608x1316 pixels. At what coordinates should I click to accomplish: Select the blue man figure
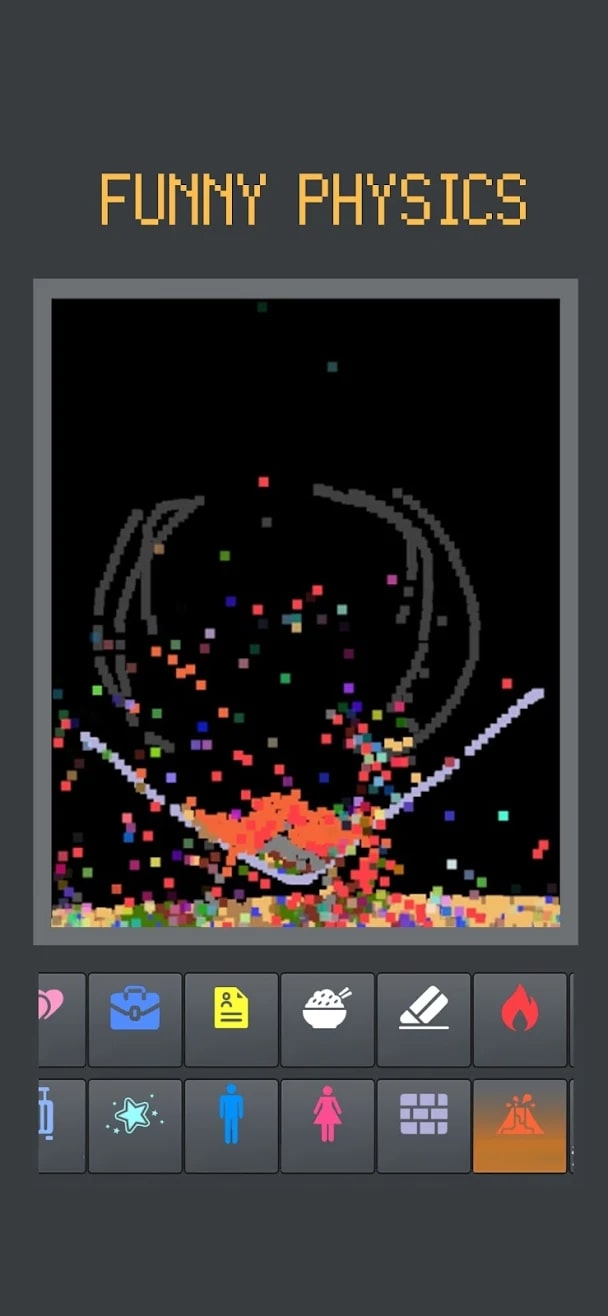click(231, 1125)
